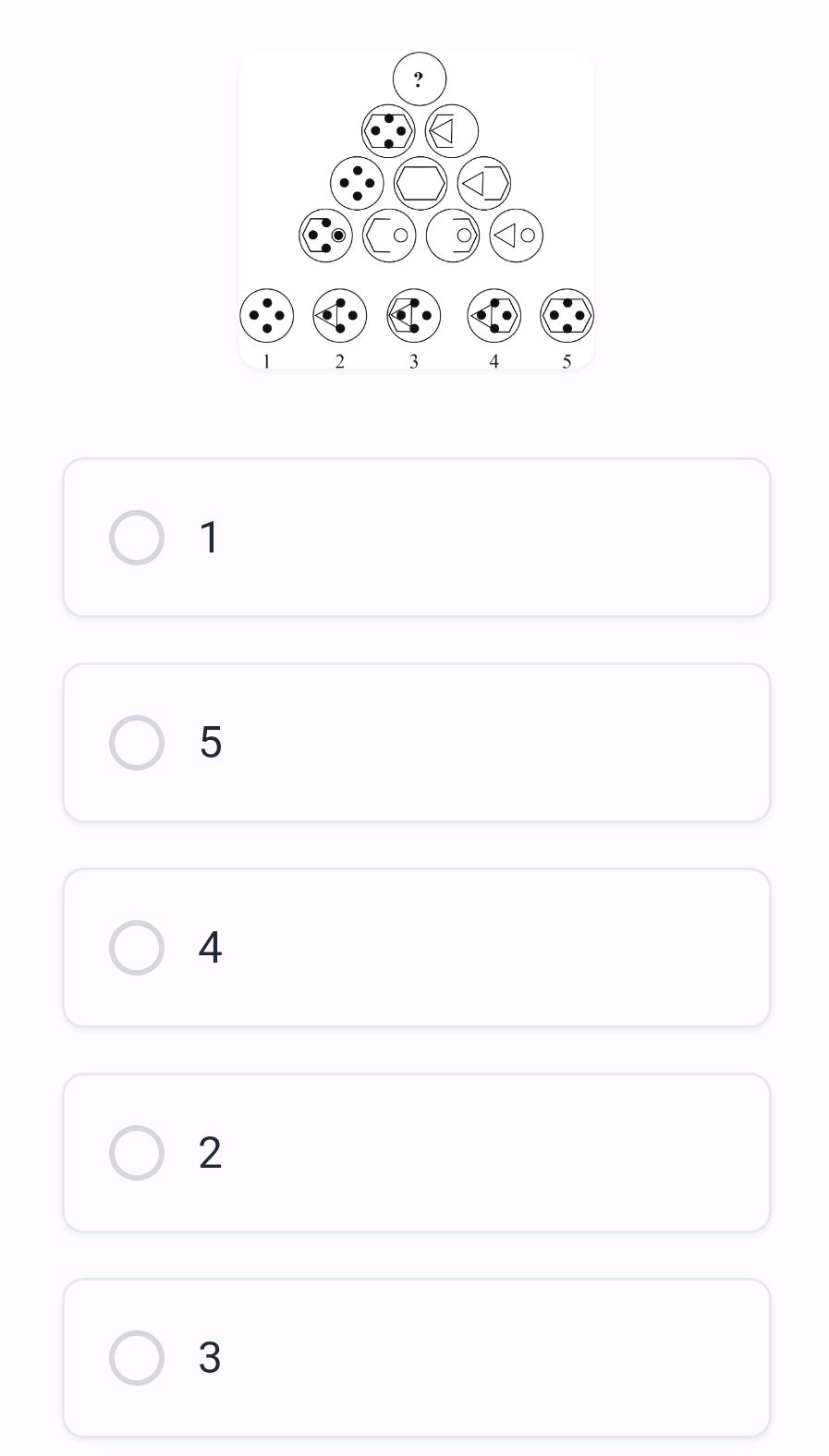Click the answer option row labeled 4
The height and width of the screenshot is (1456, 829).
pyautogui.click(x=416, y=947)
